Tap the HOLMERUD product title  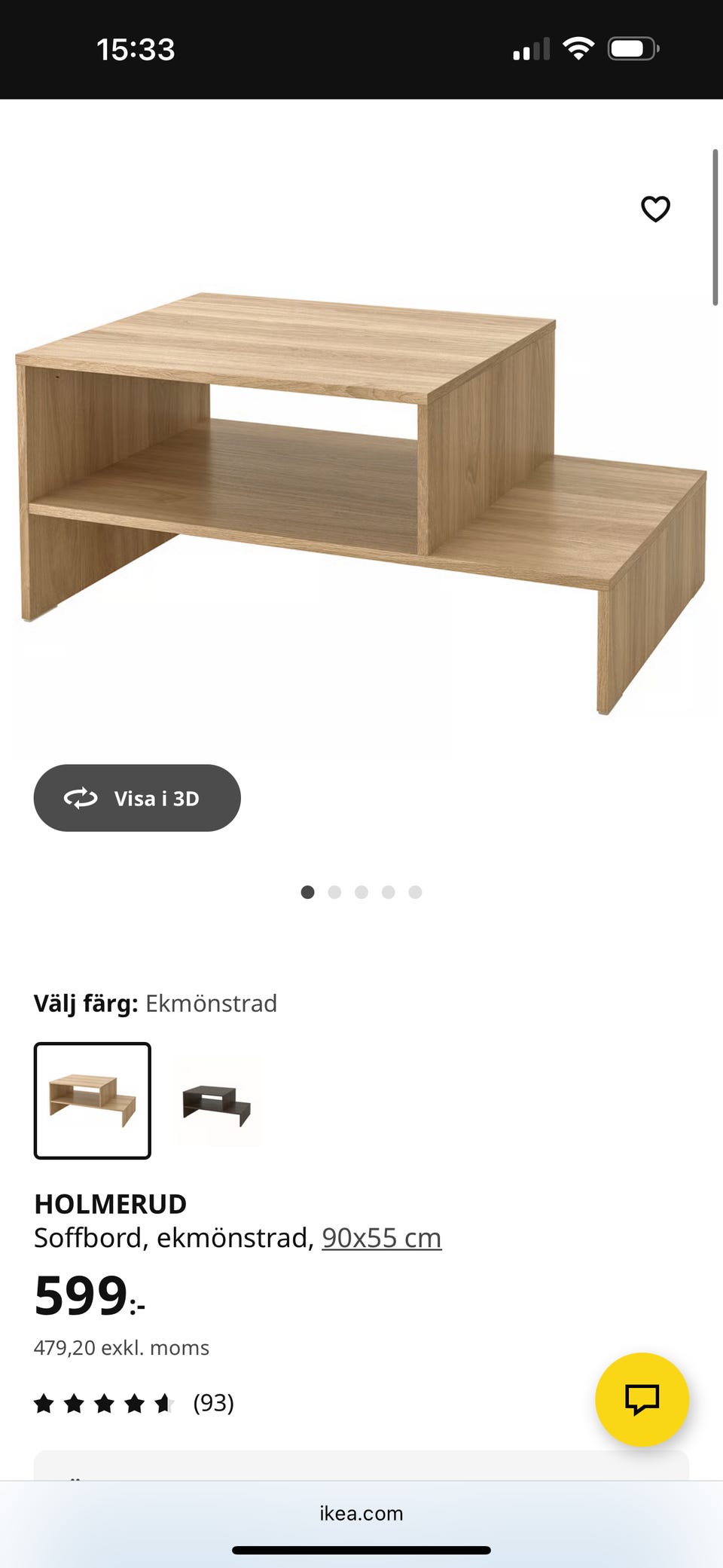110,1203
